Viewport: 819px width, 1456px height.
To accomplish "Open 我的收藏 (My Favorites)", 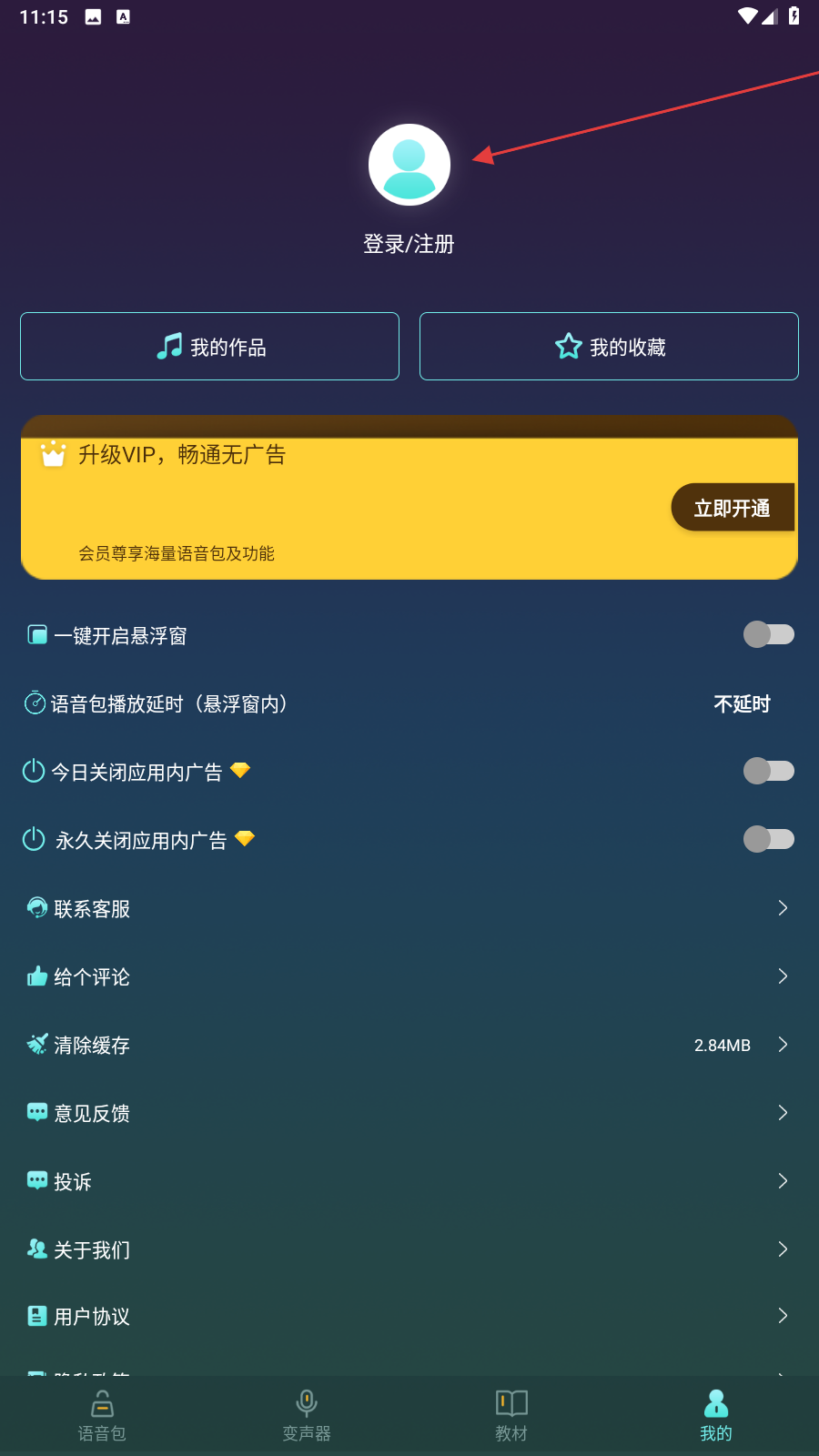I will click(x=609, y=347).
